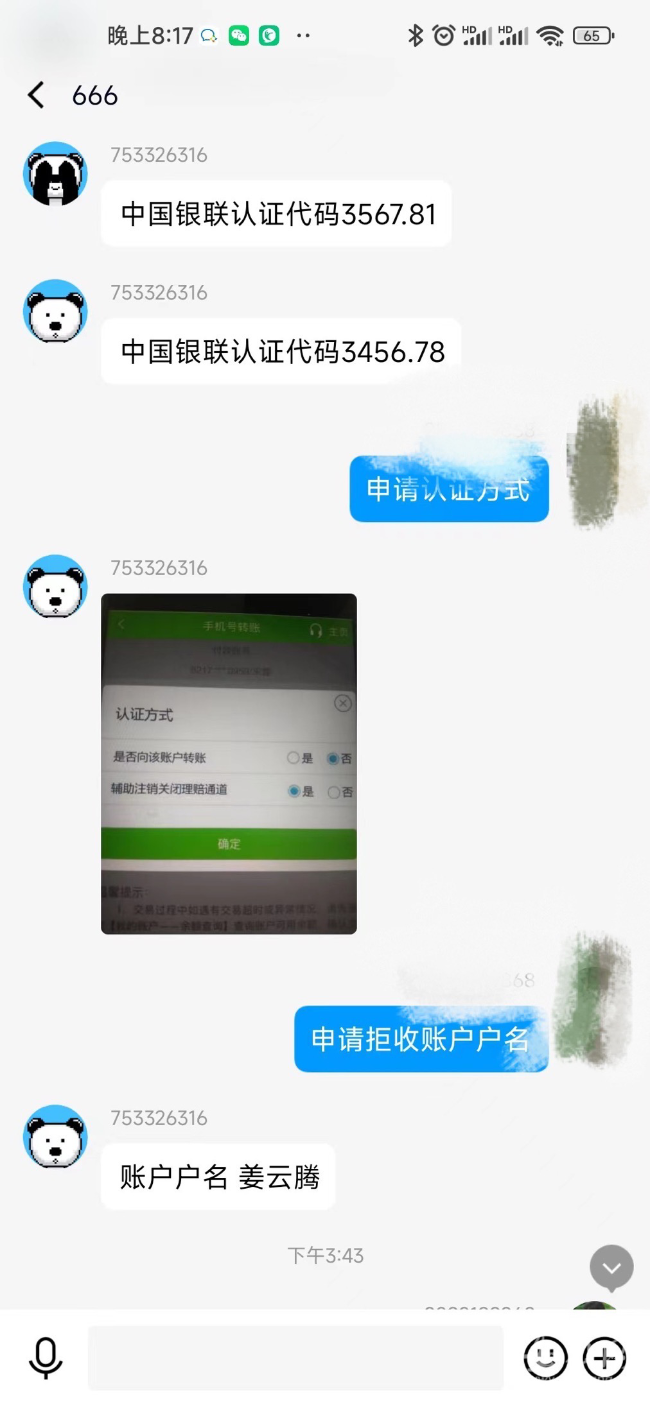
Task: Open the 认证方式 image message
Action: tap(229, 764)
